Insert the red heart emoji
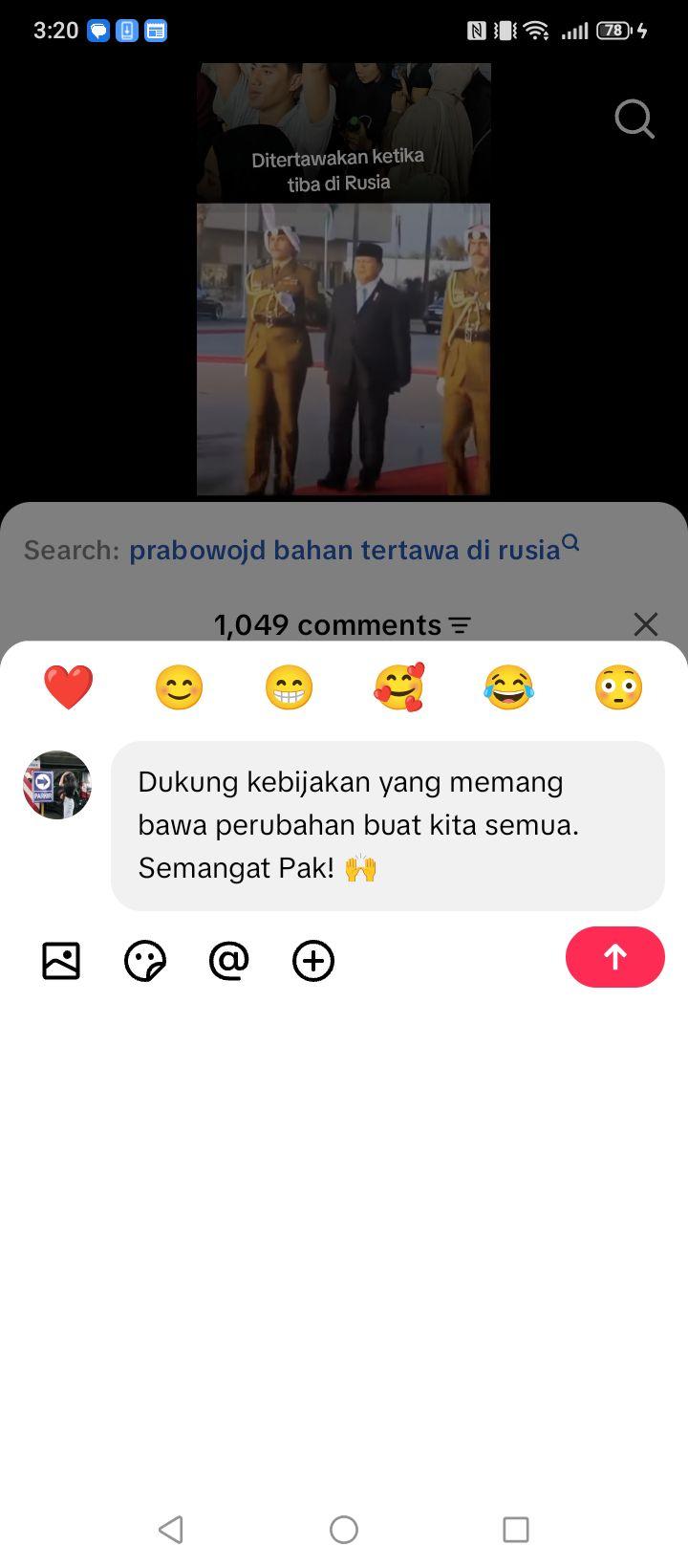Image resolution: width=688 pixels, height=1568 pixels. [x=69, y=686]
